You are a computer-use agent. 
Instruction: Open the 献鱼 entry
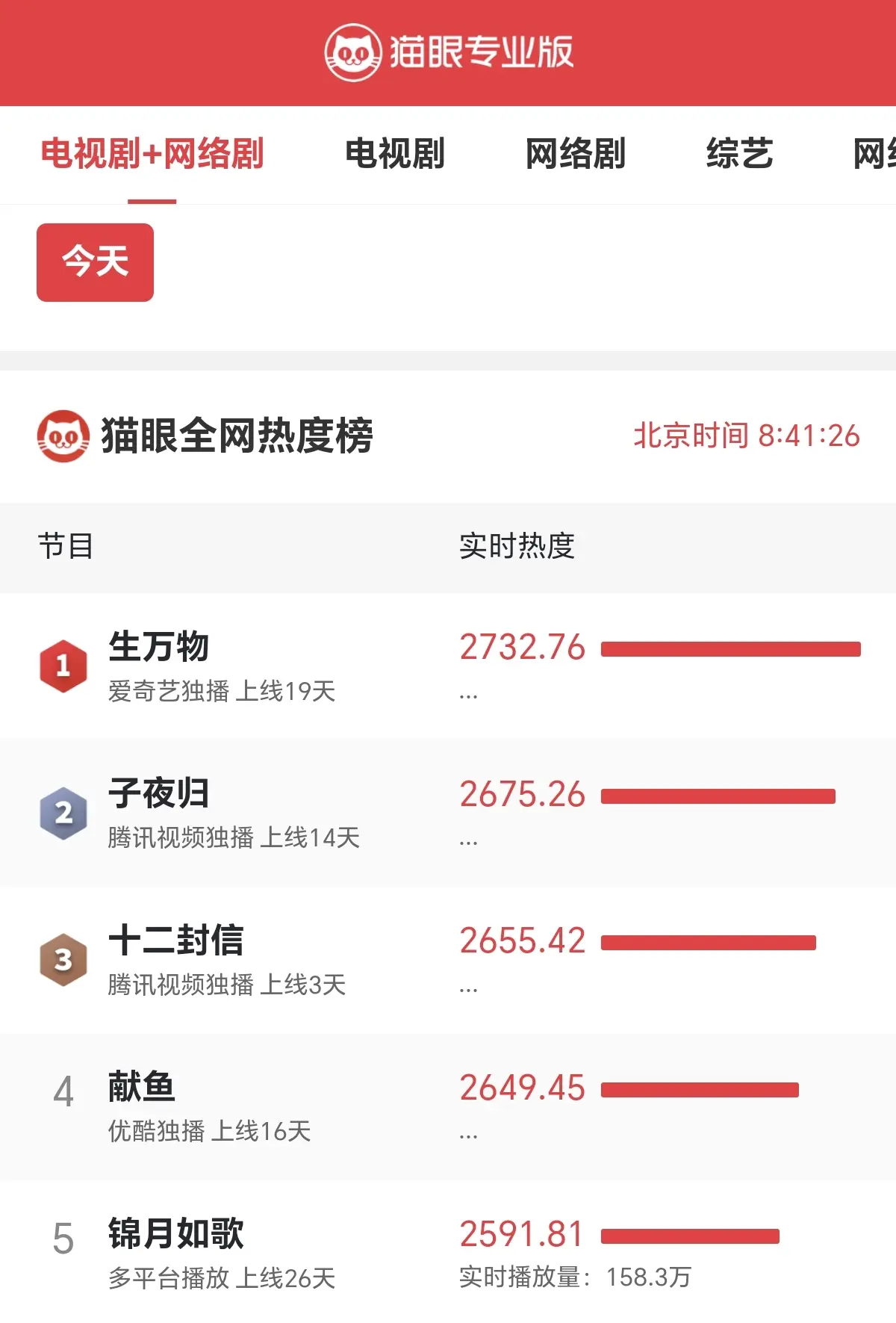142,1088
